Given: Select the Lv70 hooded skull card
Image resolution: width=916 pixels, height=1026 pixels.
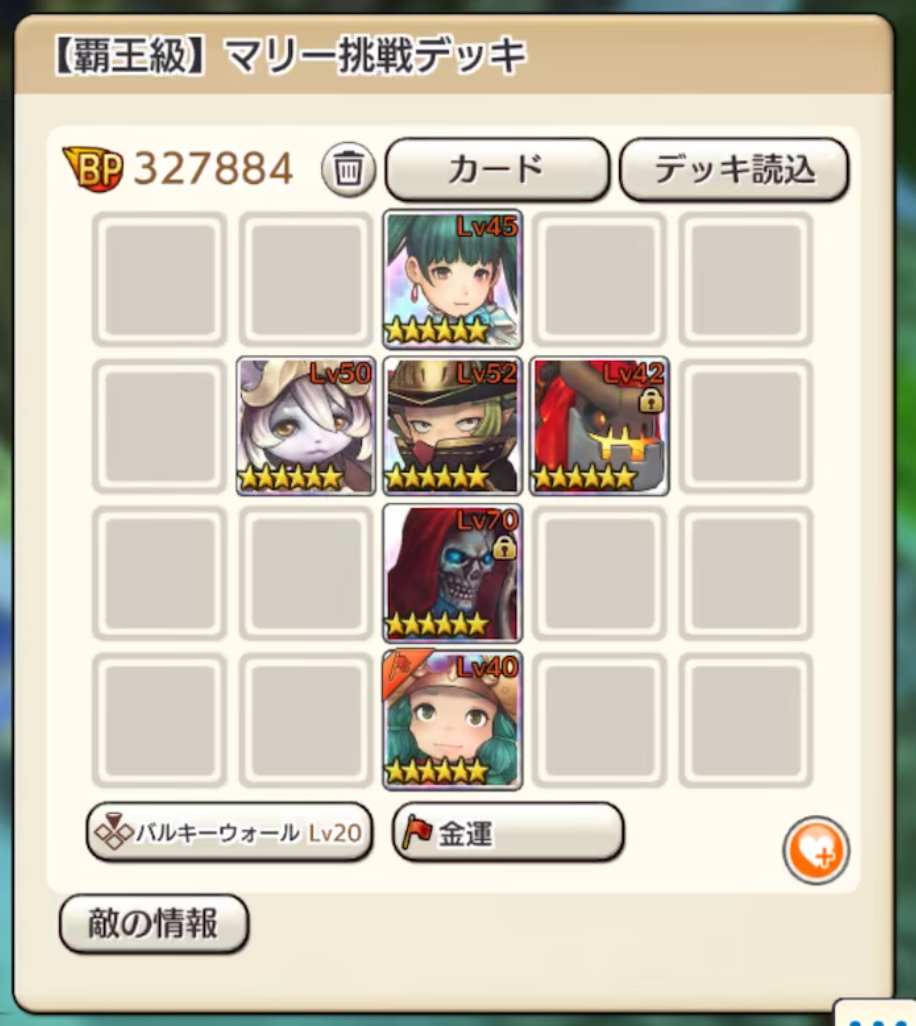Looking at the screenshot, I should 453,573.
